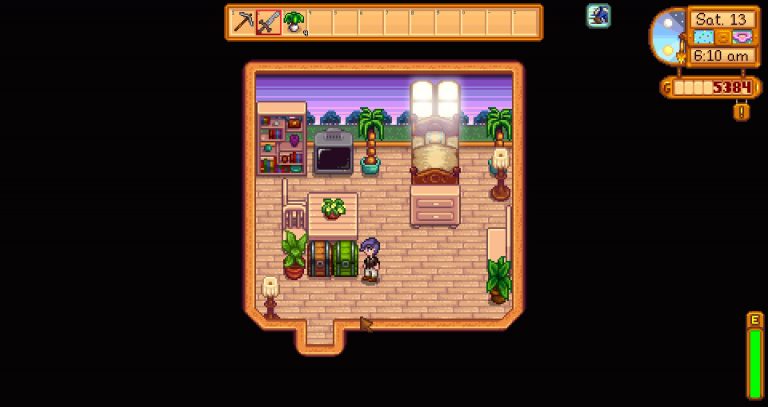This screenshot has height=407, width=768.
Task: Open the dresser beside the bed
Action: [x=435, y=206]
